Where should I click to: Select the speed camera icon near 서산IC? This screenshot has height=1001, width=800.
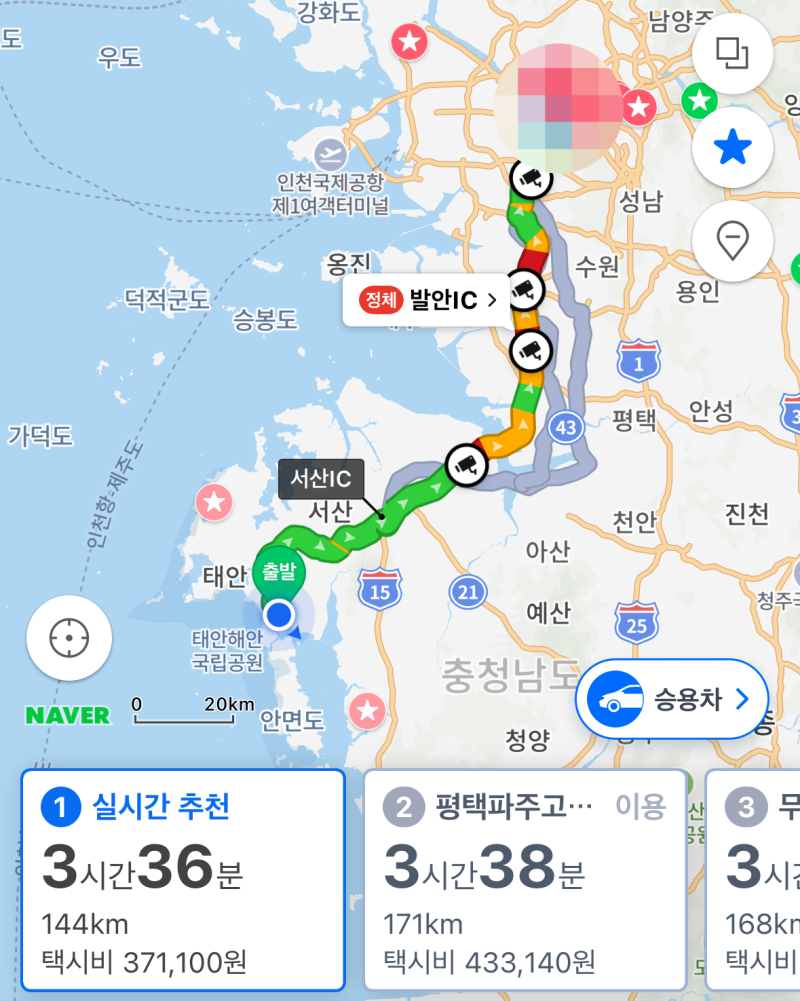465,464
